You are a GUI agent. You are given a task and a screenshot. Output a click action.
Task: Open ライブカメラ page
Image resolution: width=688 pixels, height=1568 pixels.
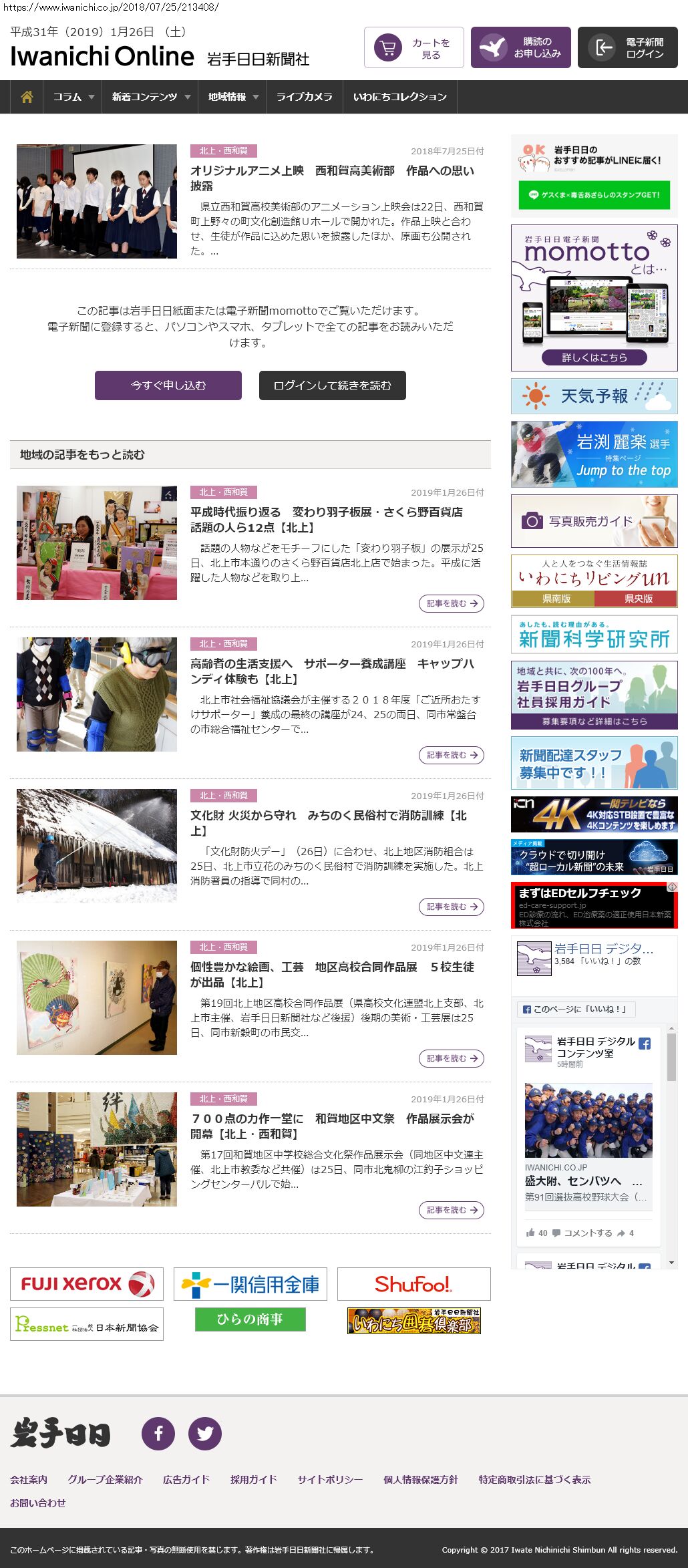pos(304,97)
